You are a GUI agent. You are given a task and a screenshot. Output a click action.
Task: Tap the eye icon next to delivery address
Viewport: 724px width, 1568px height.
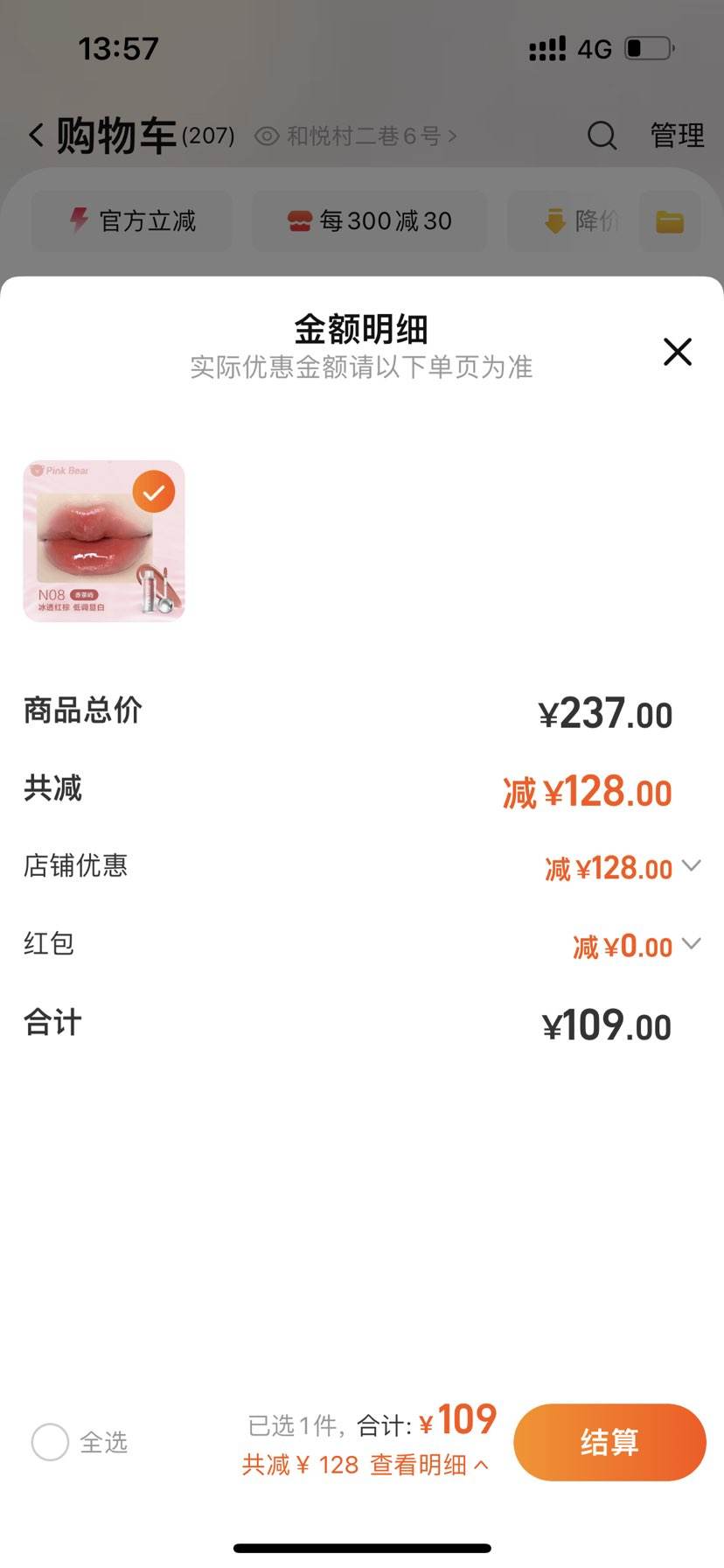[x=265, y=136]
